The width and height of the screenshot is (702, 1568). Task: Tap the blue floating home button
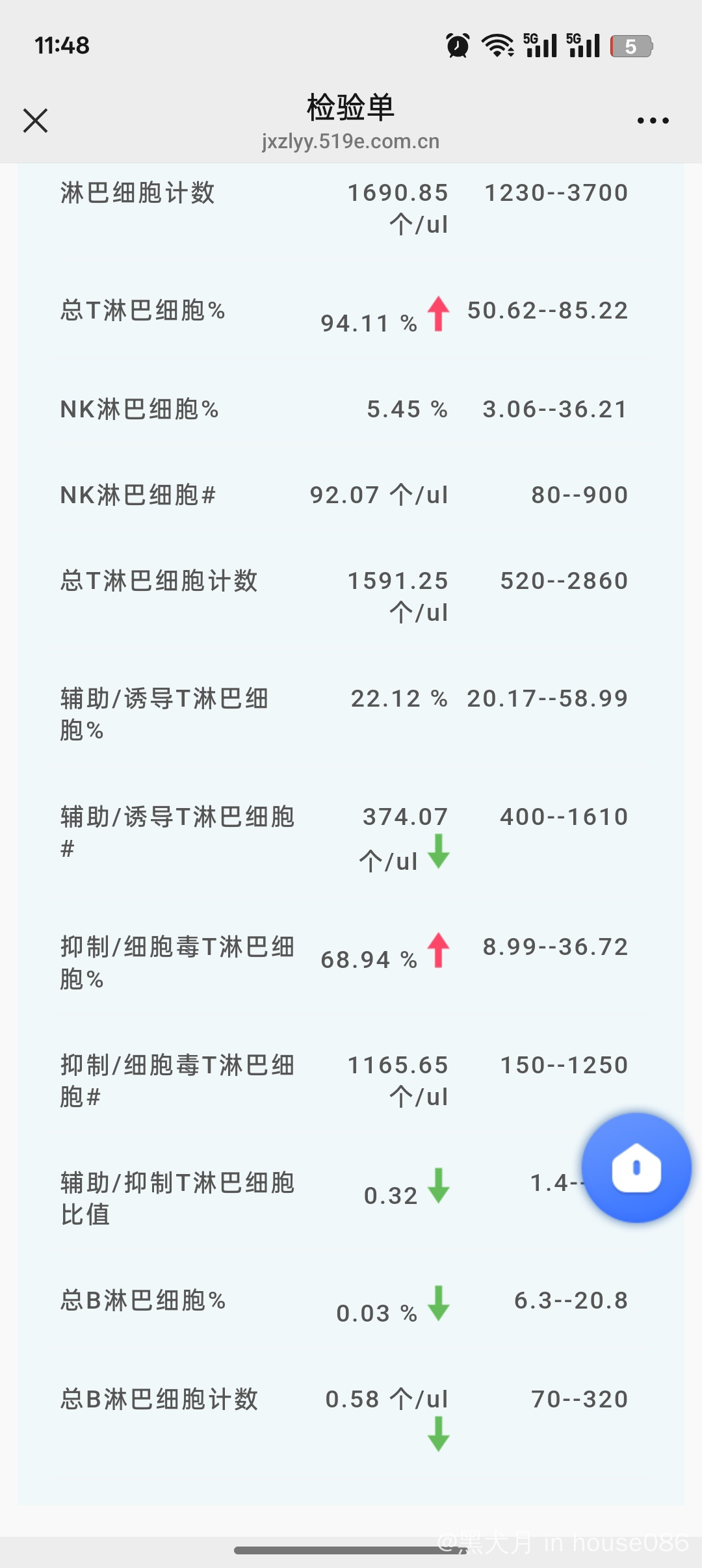pyautogui.click(x=636, y=1168)
